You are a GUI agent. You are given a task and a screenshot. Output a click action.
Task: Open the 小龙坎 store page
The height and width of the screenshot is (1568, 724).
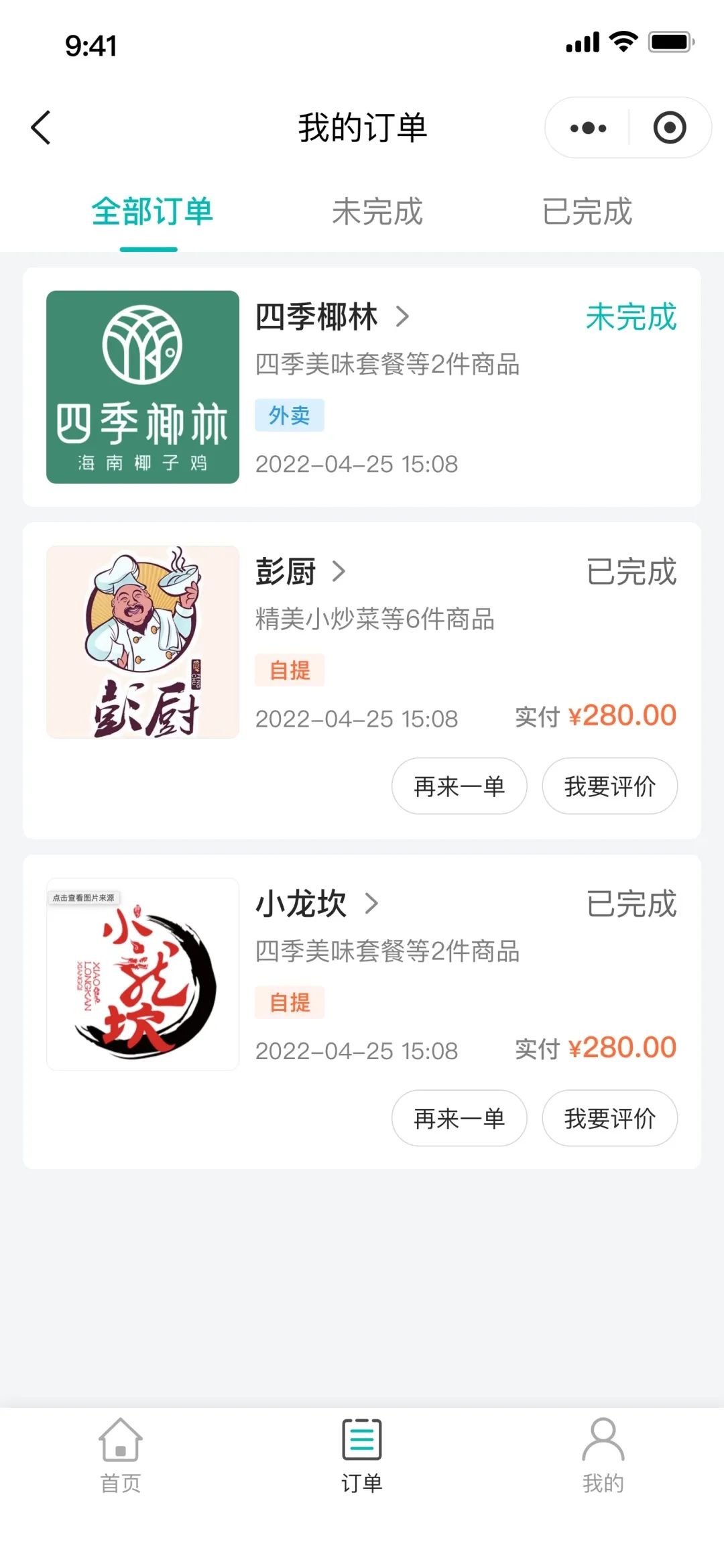tap(316, 904)
